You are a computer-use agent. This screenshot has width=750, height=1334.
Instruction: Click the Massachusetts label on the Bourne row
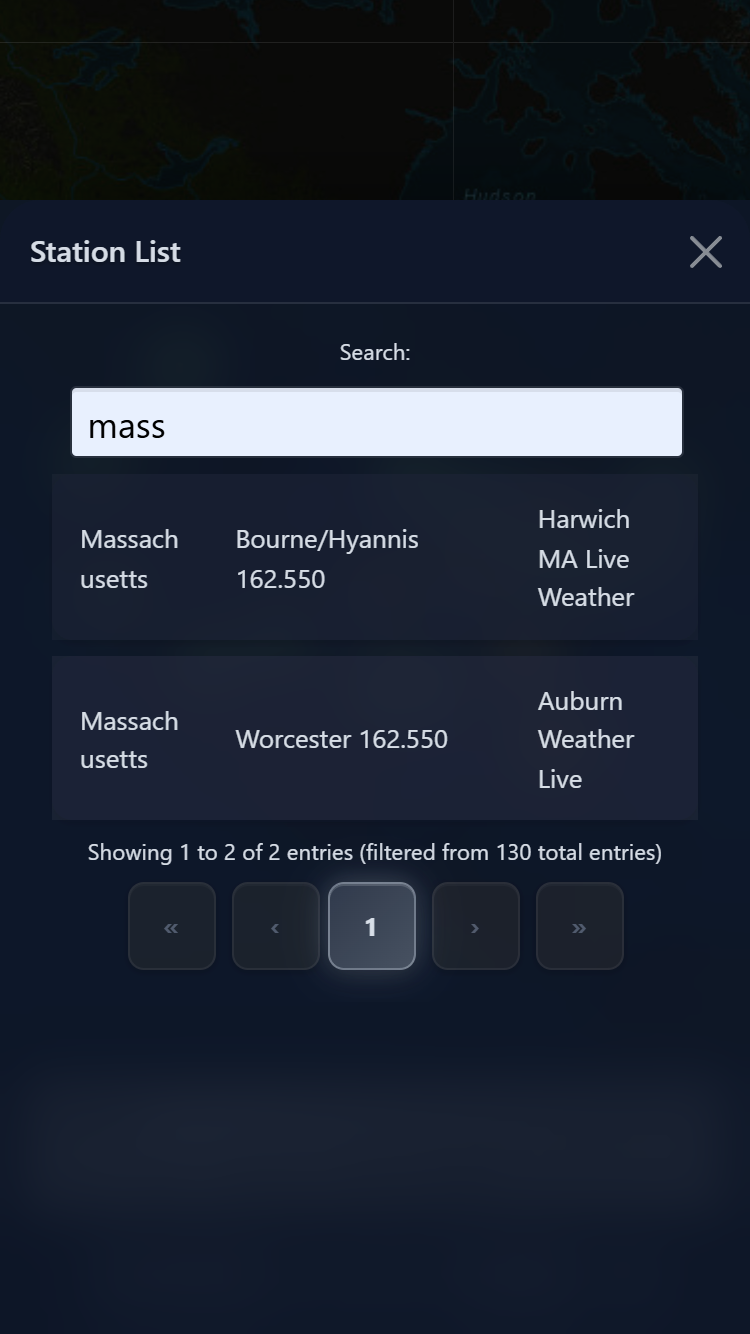(x=129, y=558)
